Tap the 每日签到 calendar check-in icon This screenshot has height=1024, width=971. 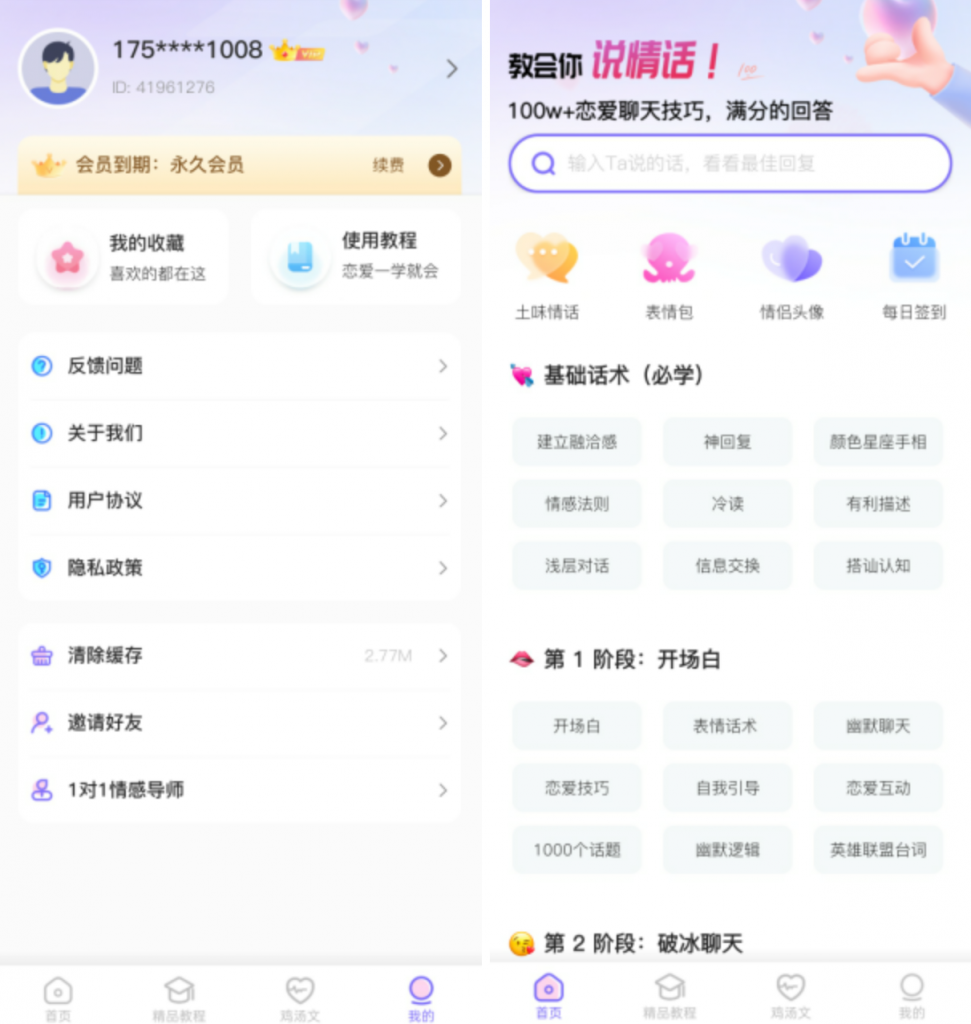pyautogui.click(x=912, y=258)
